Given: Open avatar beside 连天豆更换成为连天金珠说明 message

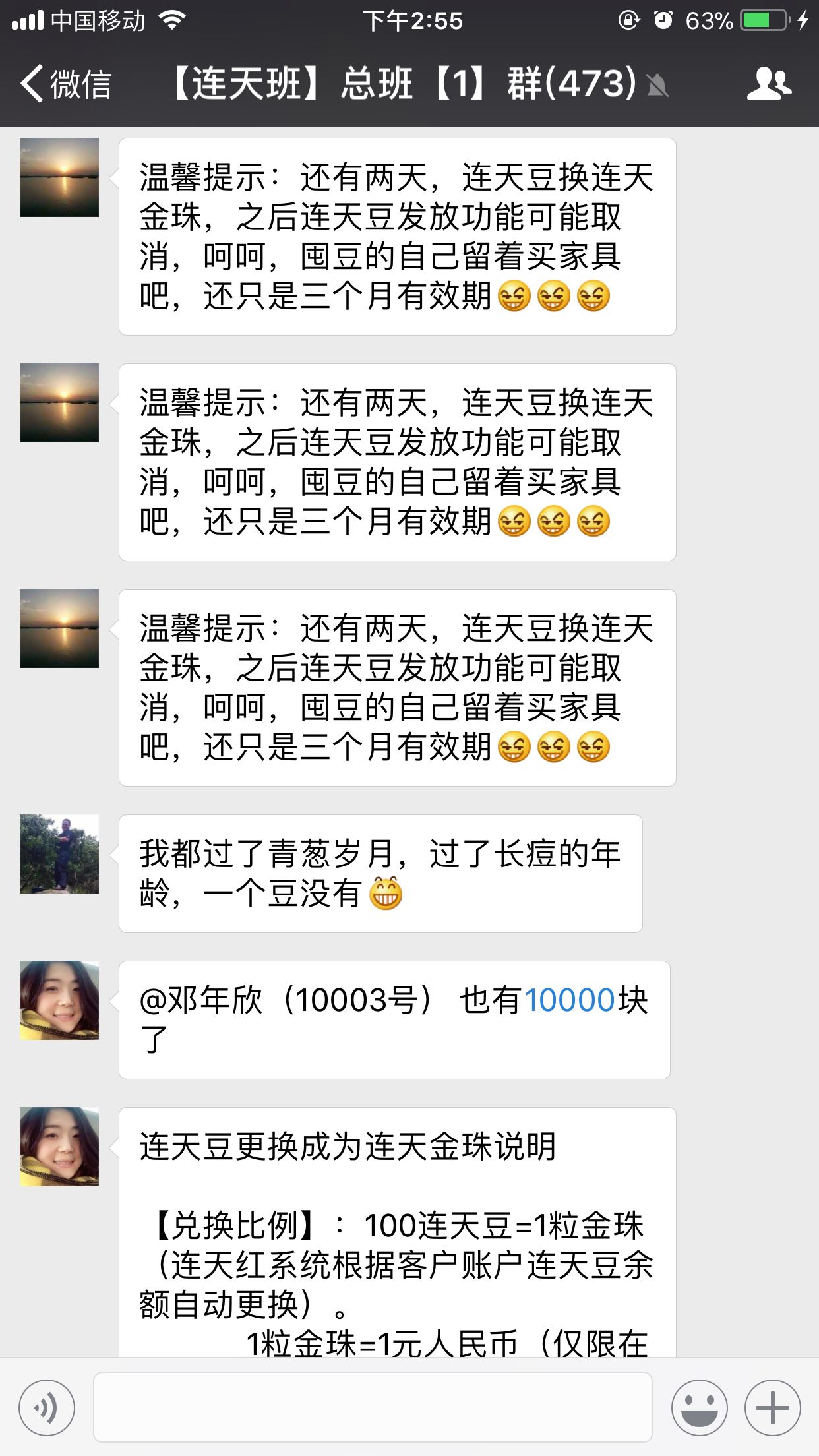Looking at the screenshot, I should click(59, 1147).
